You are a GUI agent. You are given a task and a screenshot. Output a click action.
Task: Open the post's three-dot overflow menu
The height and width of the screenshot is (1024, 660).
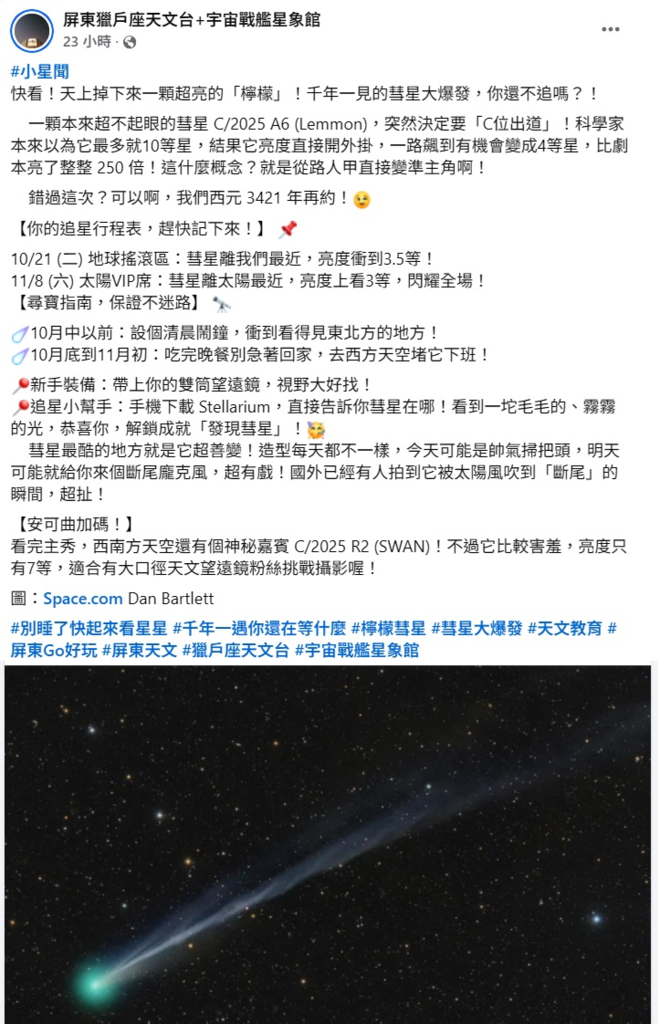pos(610,30)
